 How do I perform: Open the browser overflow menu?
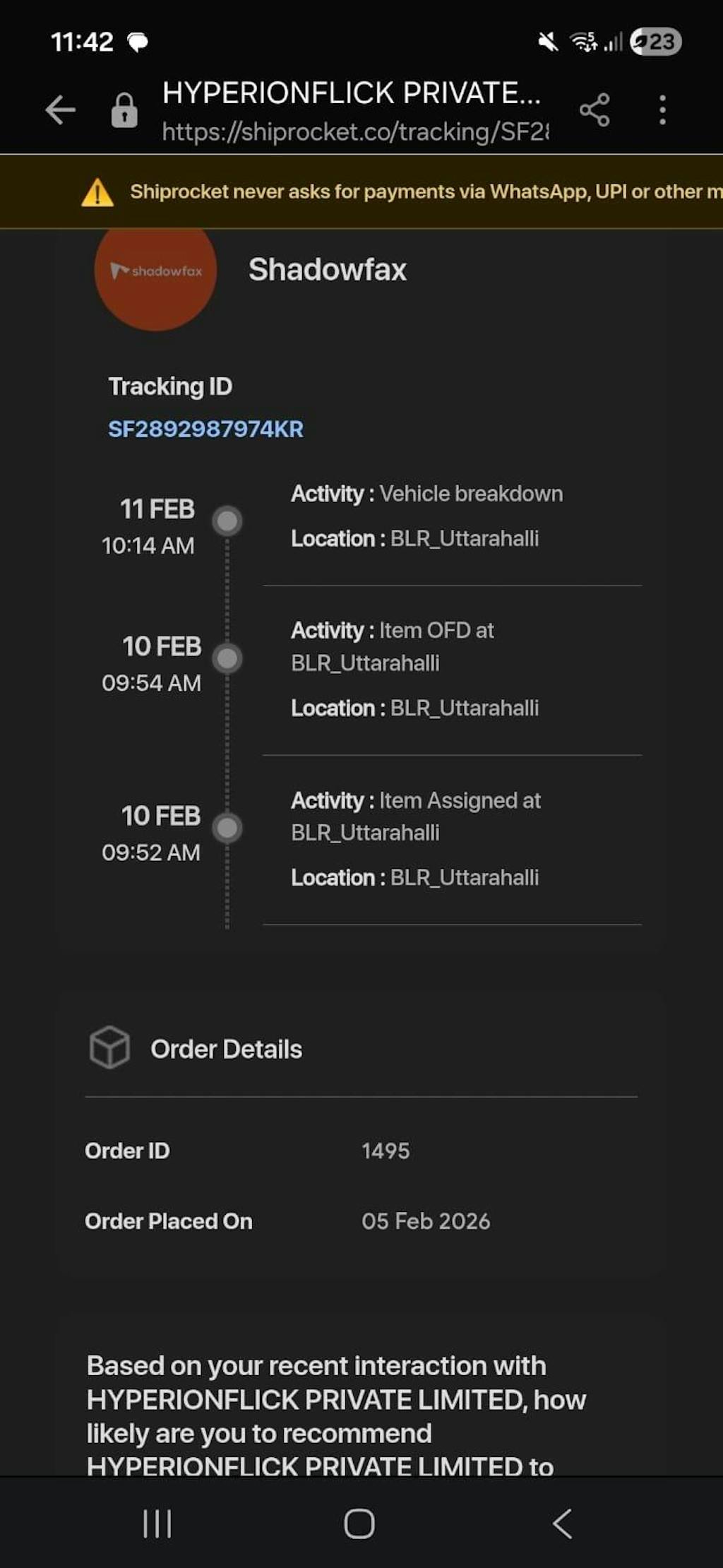(662, 110)
